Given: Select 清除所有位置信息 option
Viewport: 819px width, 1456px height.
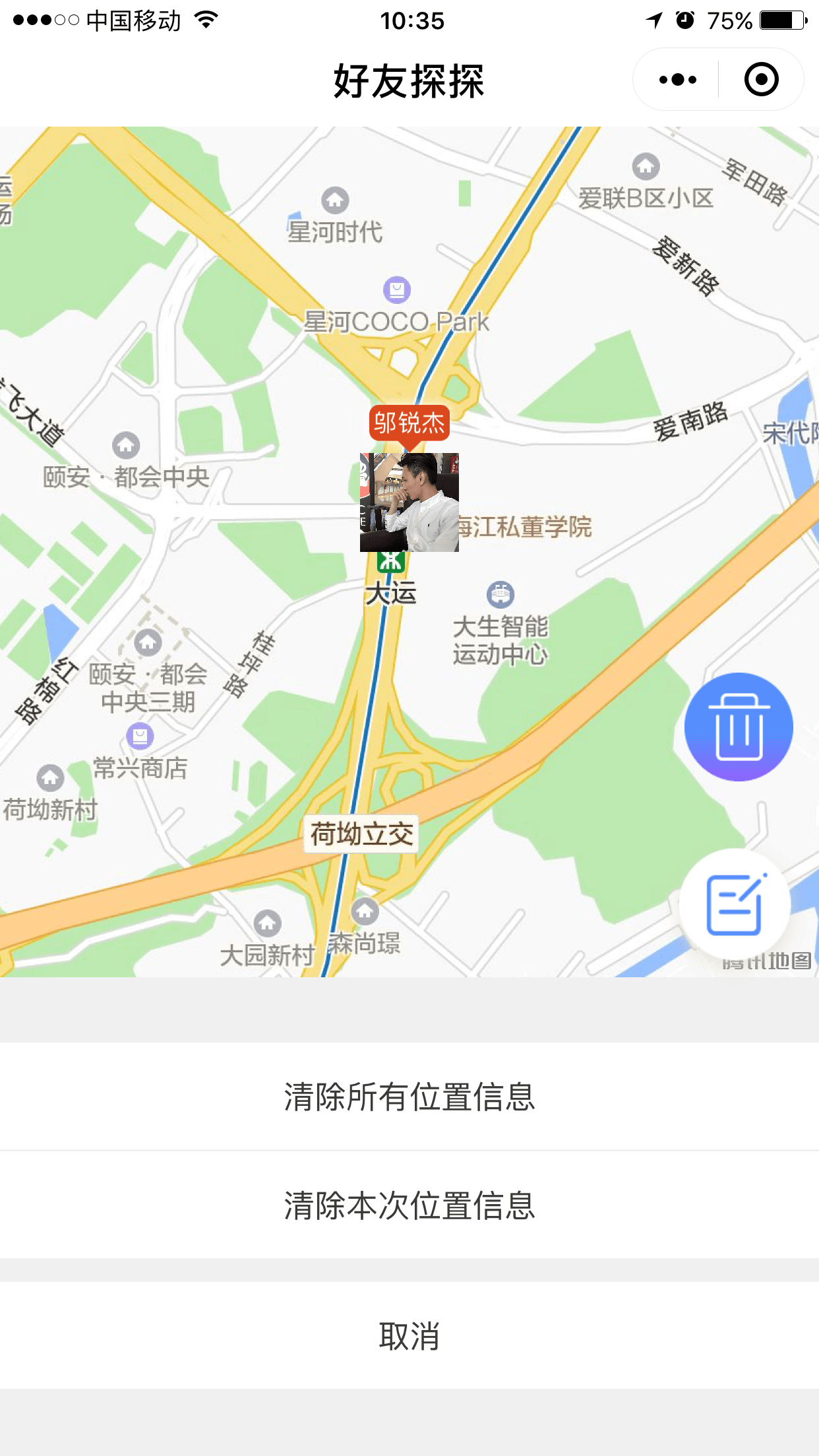Looking at the screenshot, I should pos(409,1096).
